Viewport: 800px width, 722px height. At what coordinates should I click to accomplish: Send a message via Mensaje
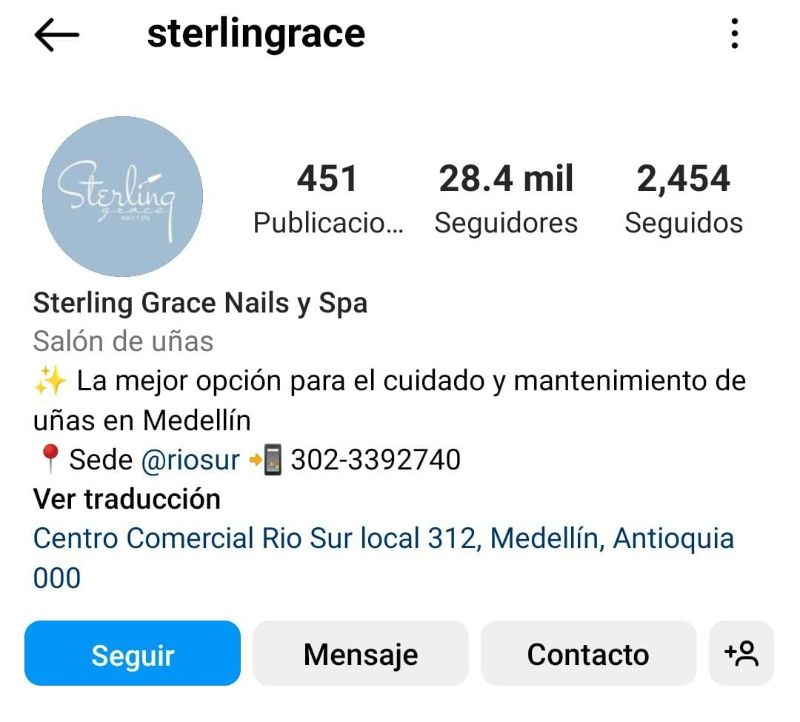(360, 654)
